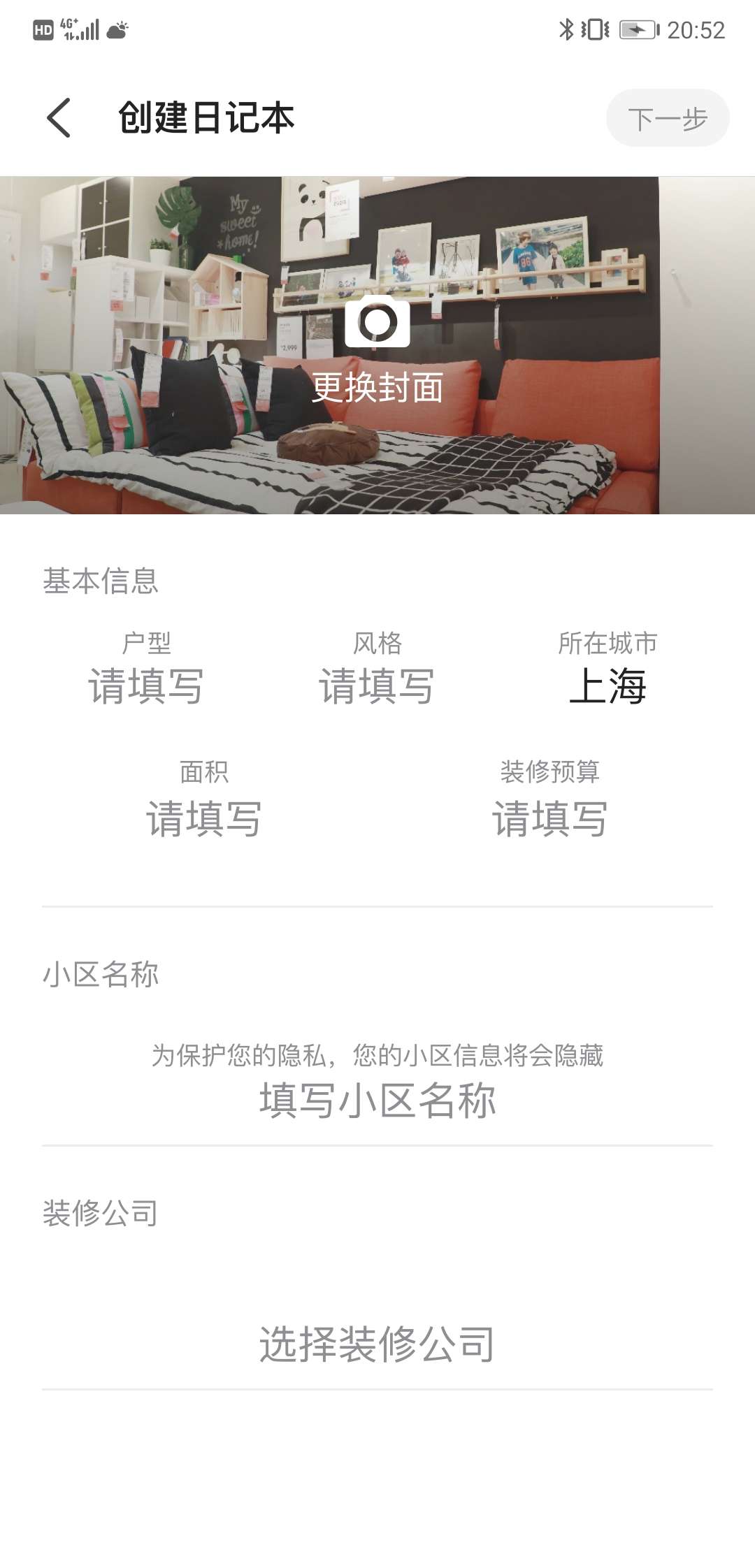
Task: Change the 所在城市 from 上海
Action: [607, 669]
